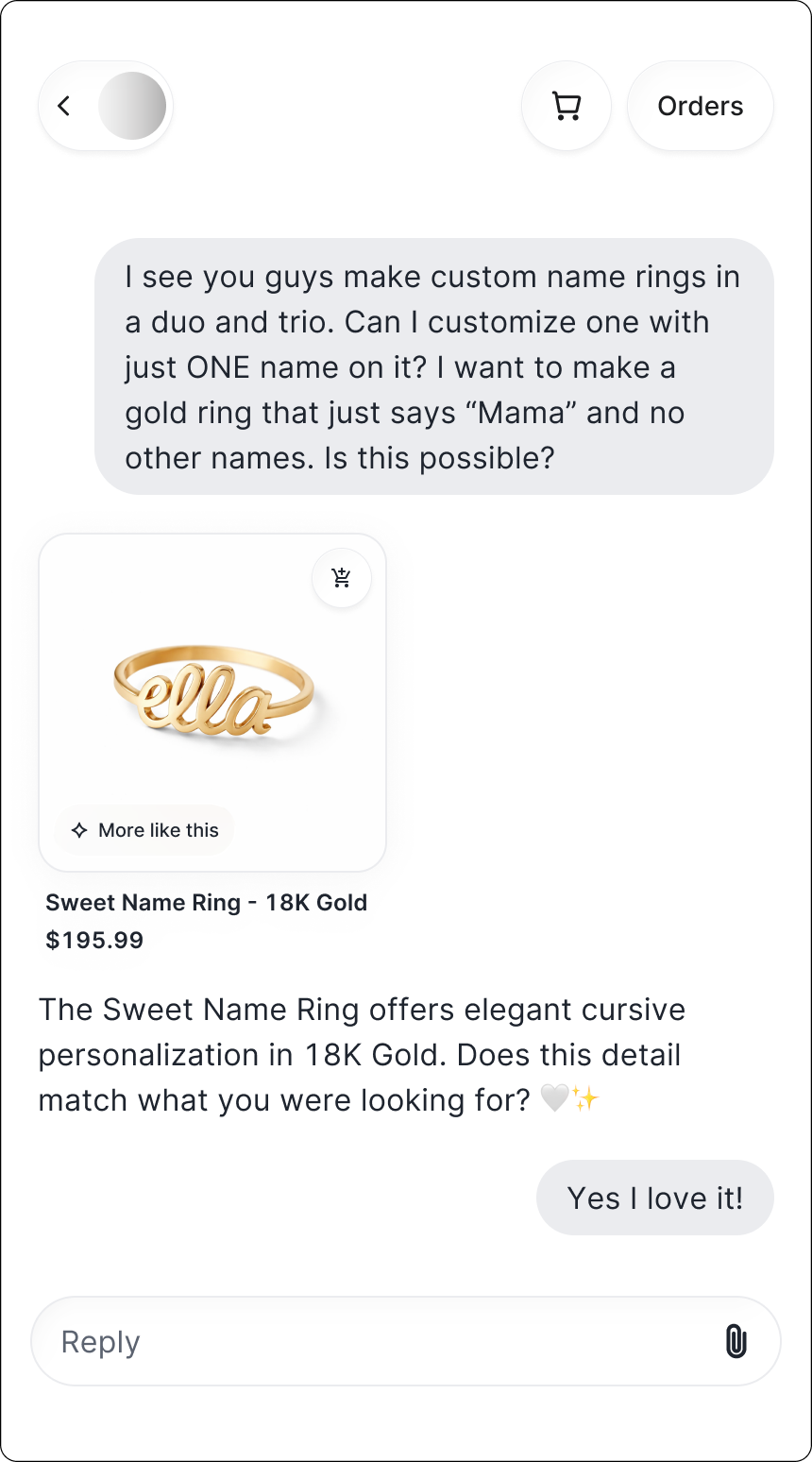
Task: Open the shopping cart
Action: 567,106
